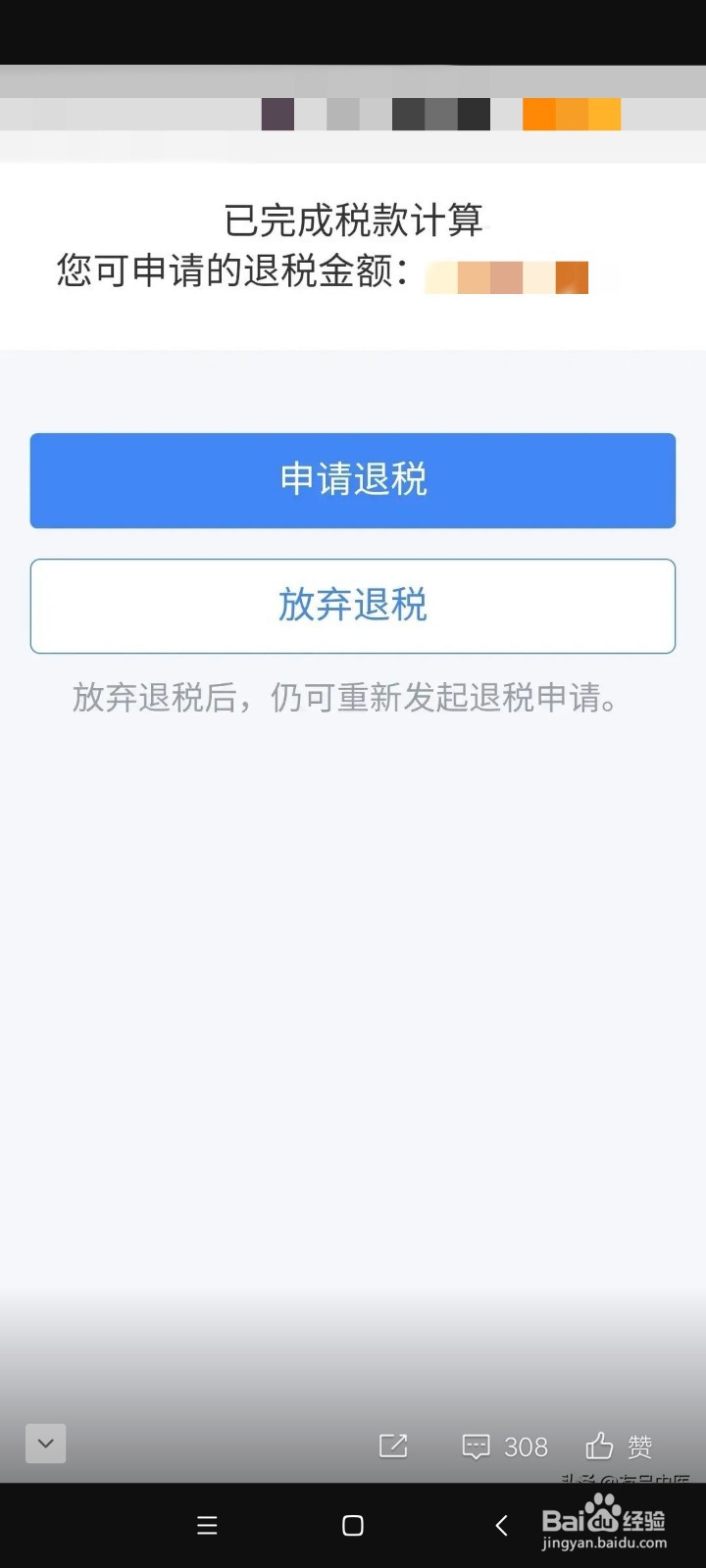Tap the share/export icon near the bottom
706x1568 pixels.
(x=393, y=1445)
